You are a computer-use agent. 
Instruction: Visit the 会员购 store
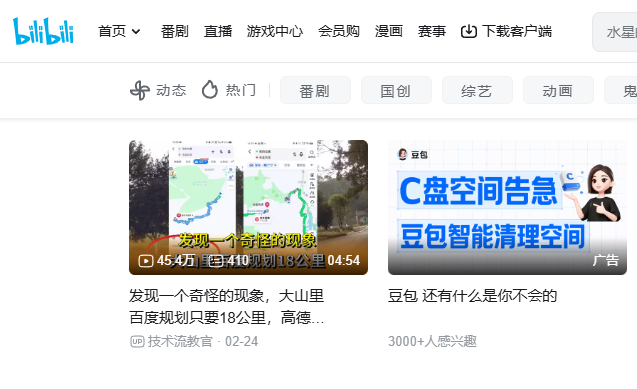pos(339,31)
